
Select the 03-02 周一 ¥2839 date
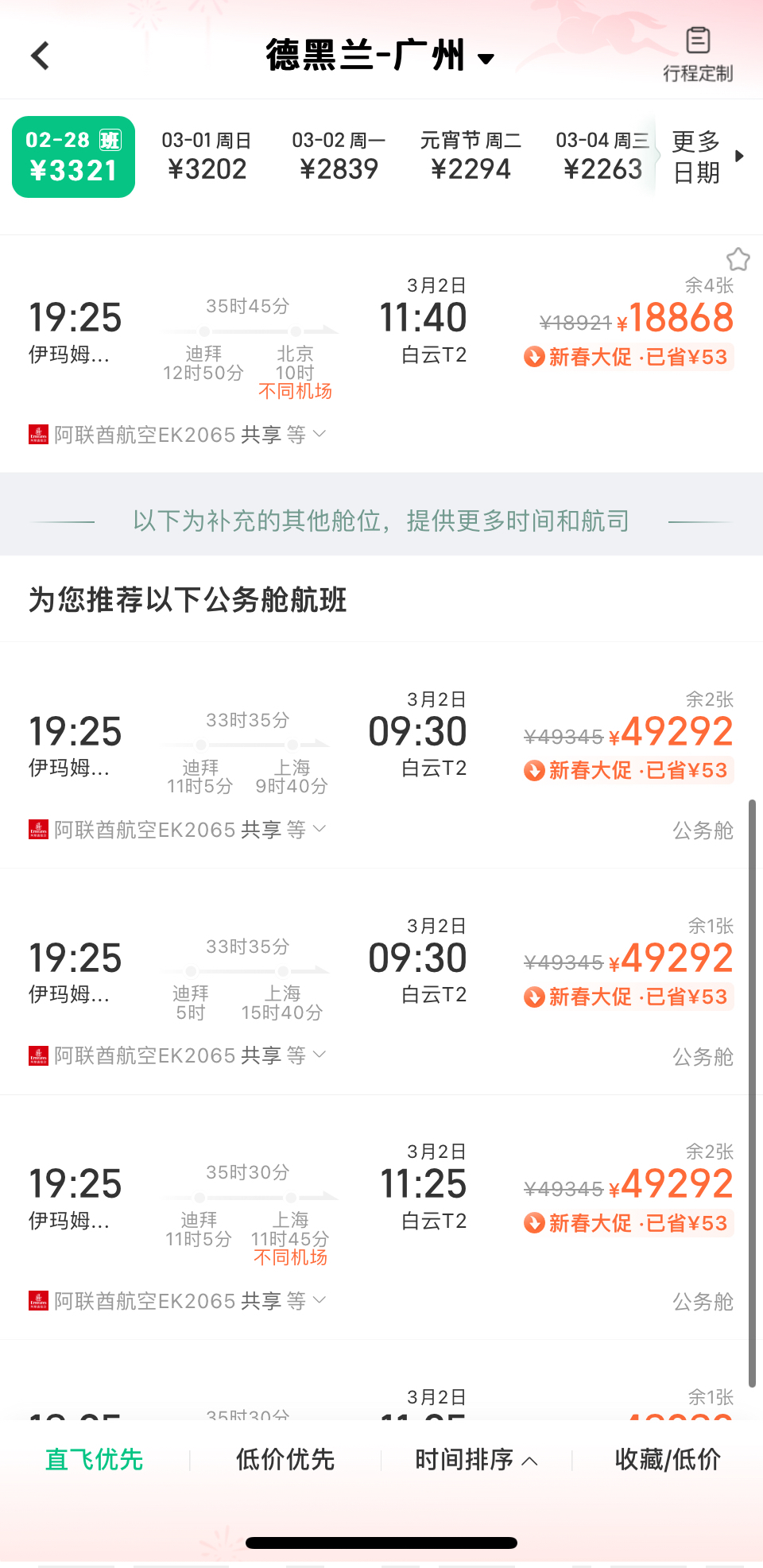coord(339,157)
